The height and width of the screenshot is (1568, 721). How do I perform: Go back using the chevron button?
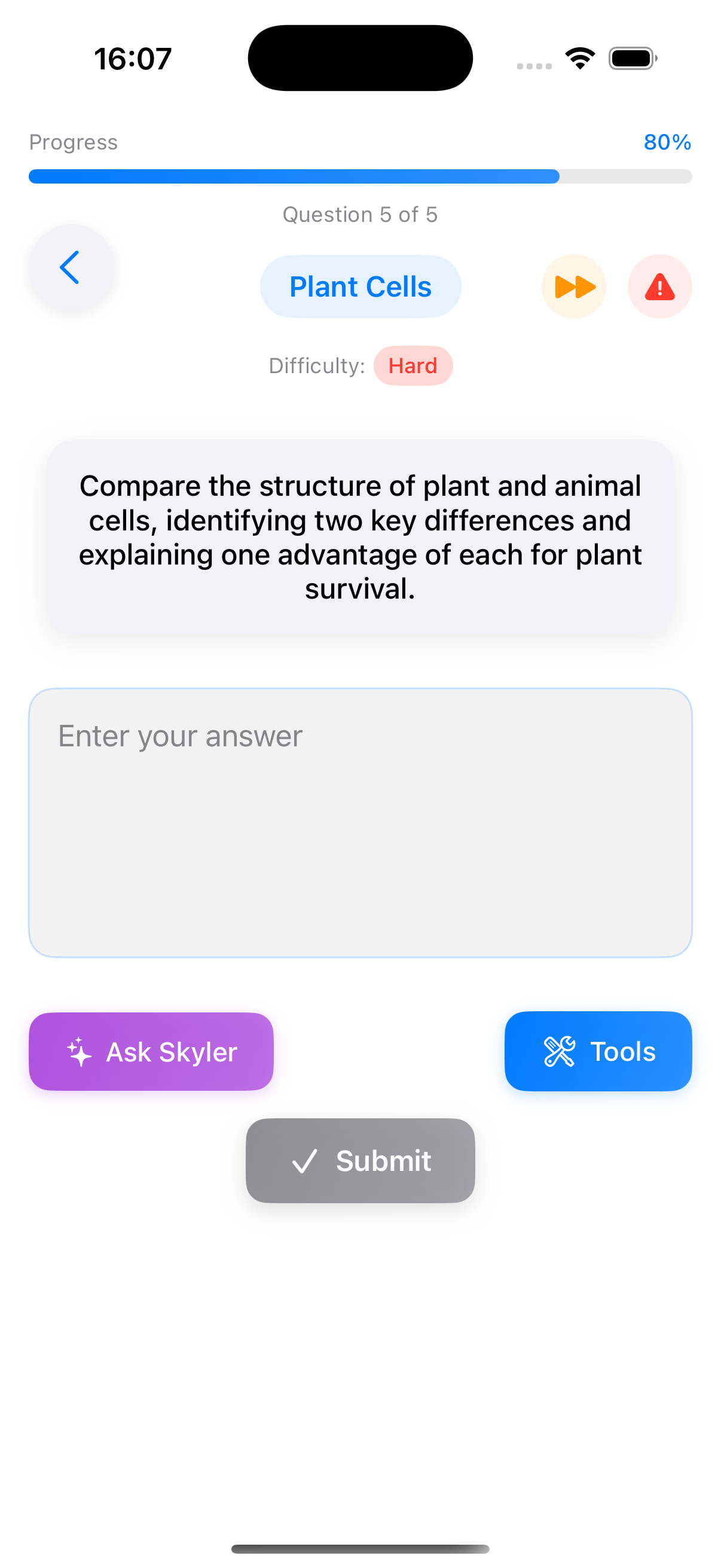point(71,267)
